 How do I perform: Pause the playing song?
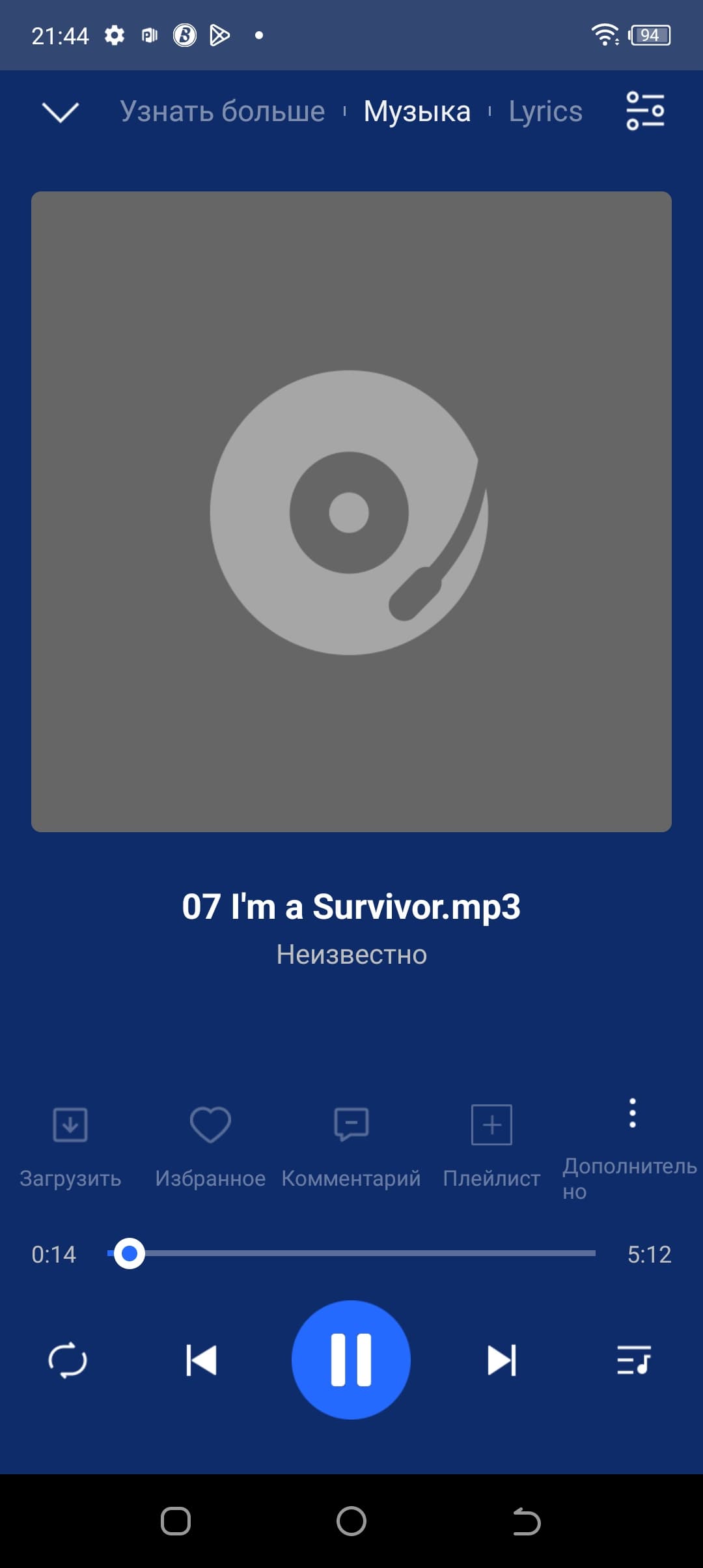[351, 1360]
